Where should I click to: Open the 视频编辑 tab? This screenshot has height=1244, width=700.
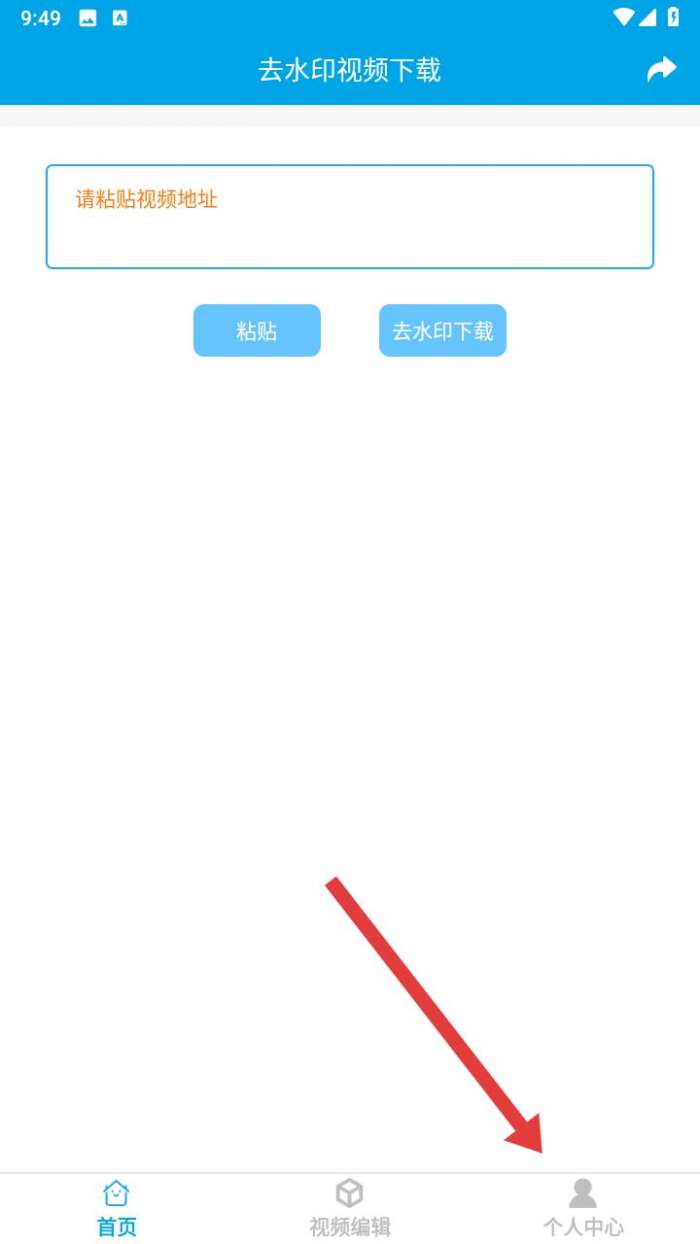349,1208
